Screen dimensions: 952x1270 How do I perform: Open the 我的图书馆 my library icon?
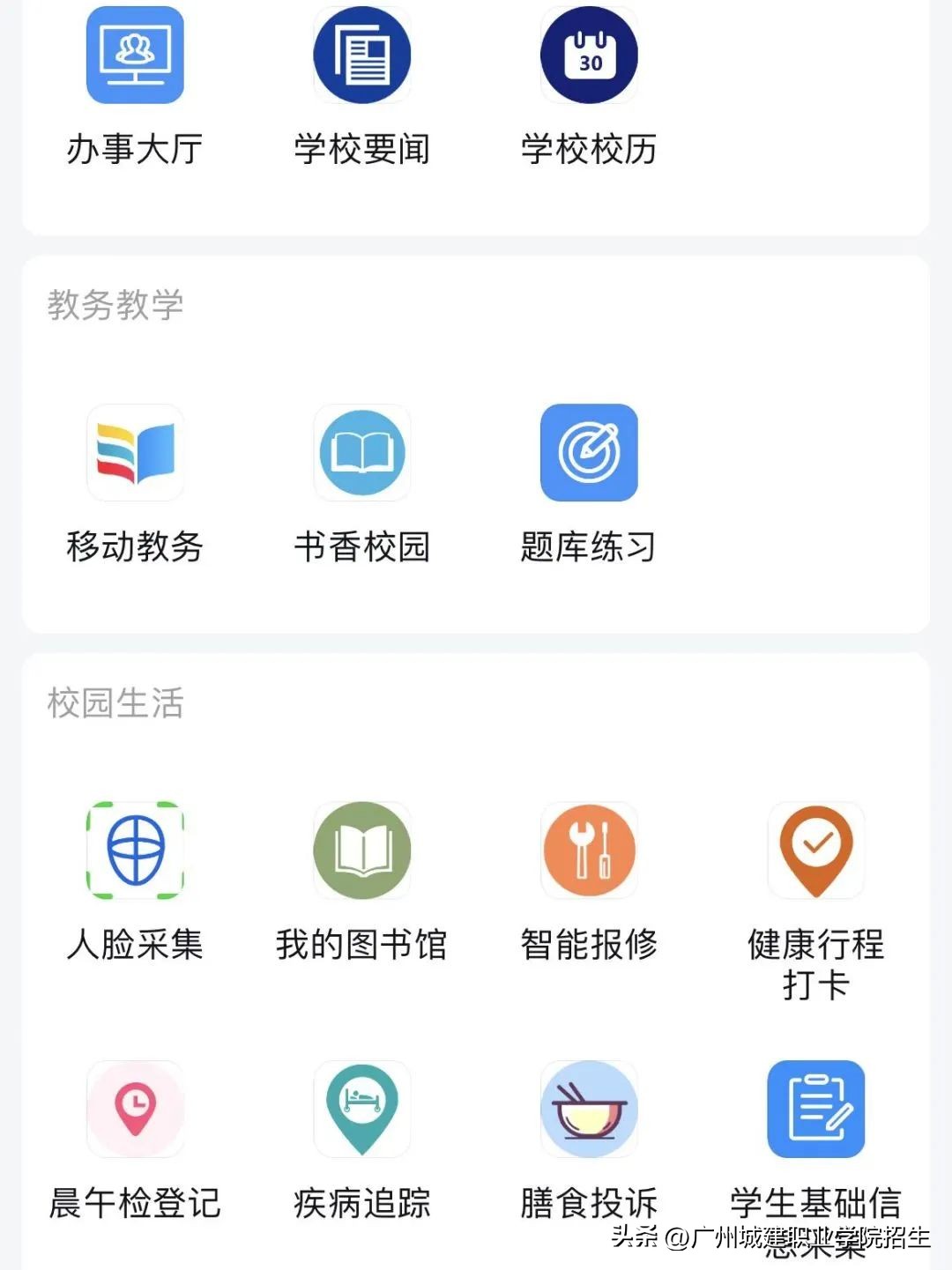point(361,849)
